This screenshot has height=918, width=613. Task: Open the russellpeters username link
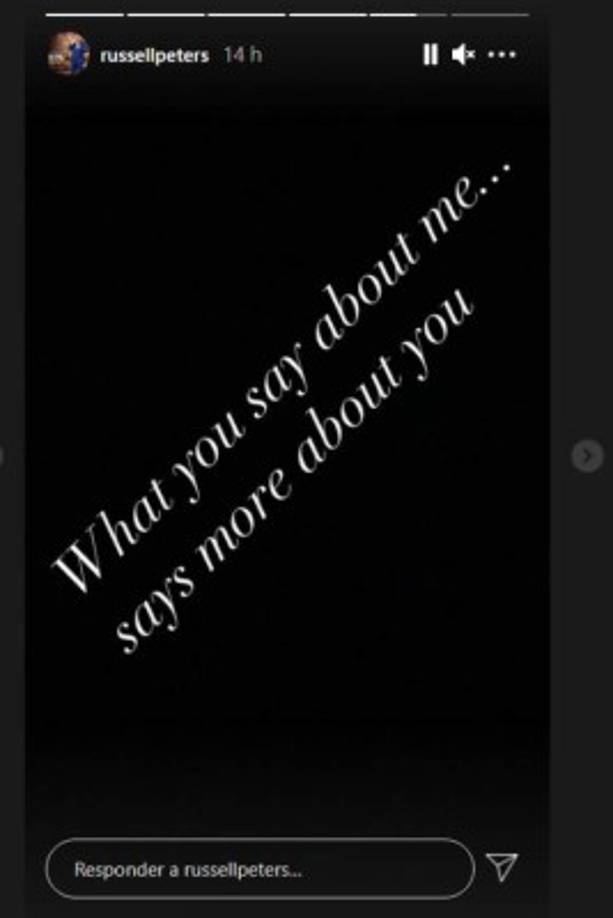tap(155, 55)
